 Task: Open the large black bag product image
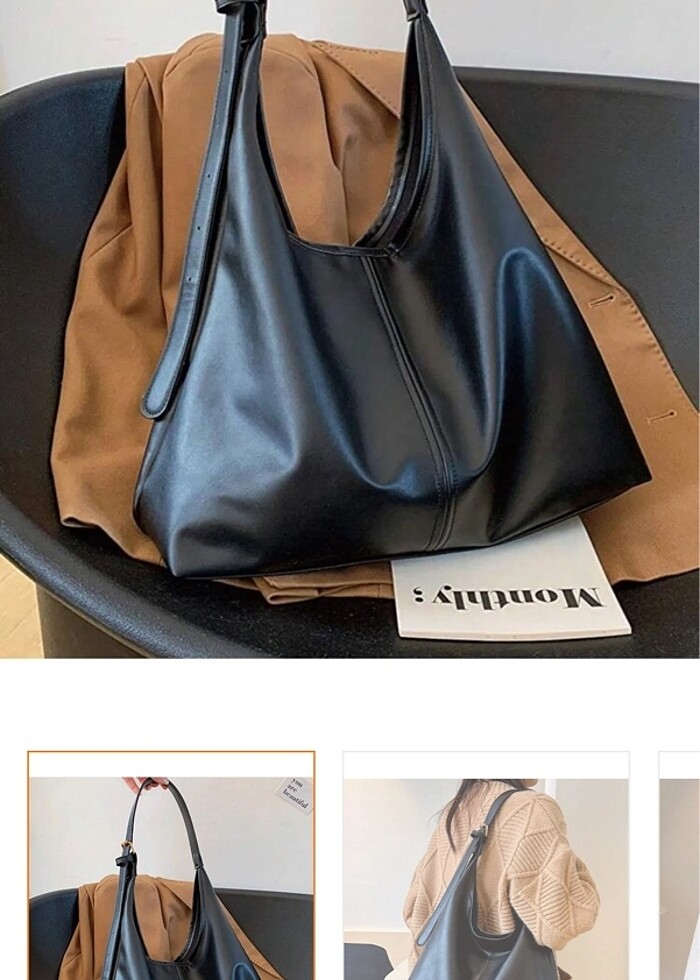350,330
